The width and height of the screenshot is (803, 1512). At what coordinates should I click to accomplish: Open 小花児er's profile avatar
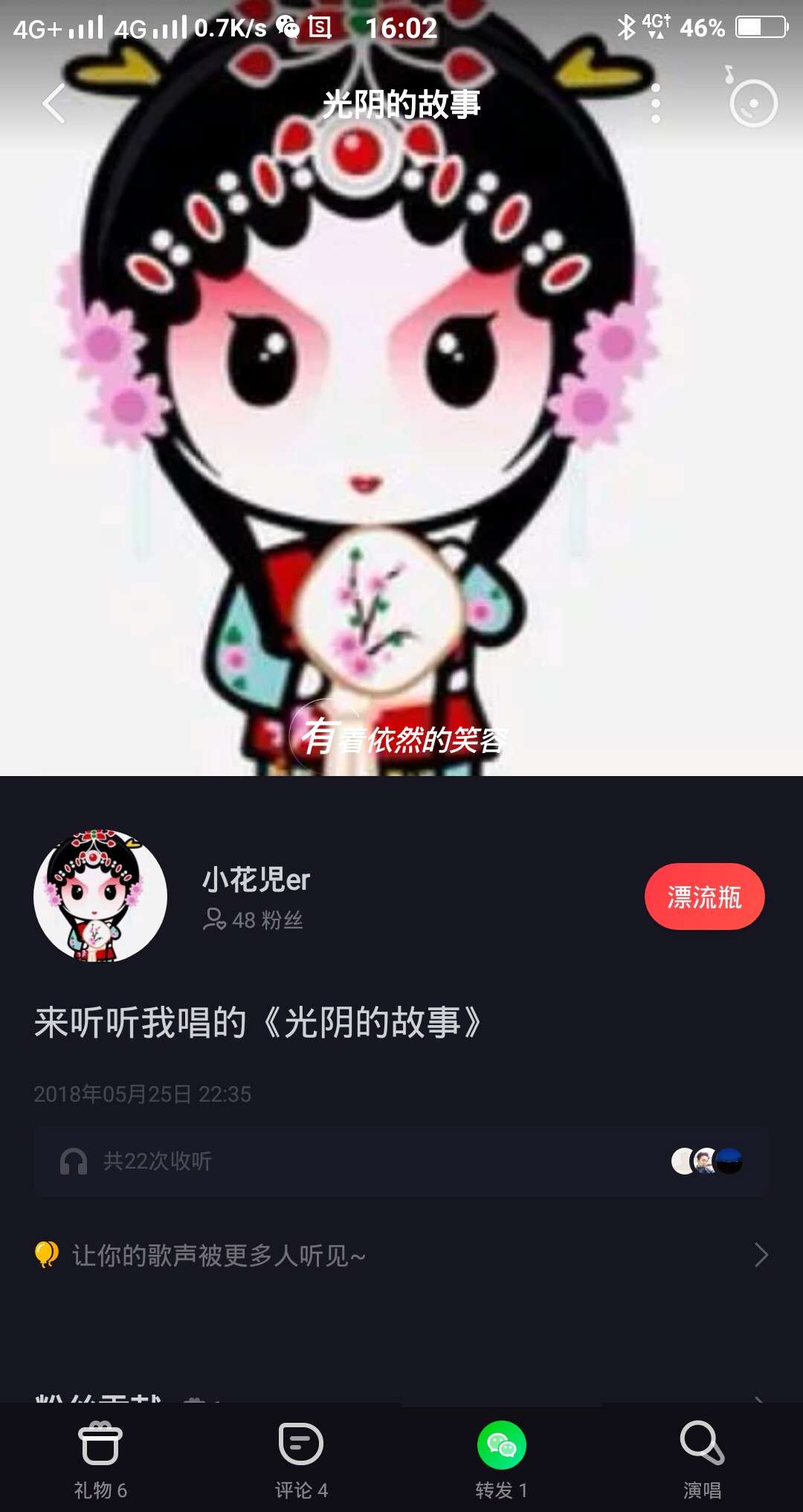(x=102, y=896)
